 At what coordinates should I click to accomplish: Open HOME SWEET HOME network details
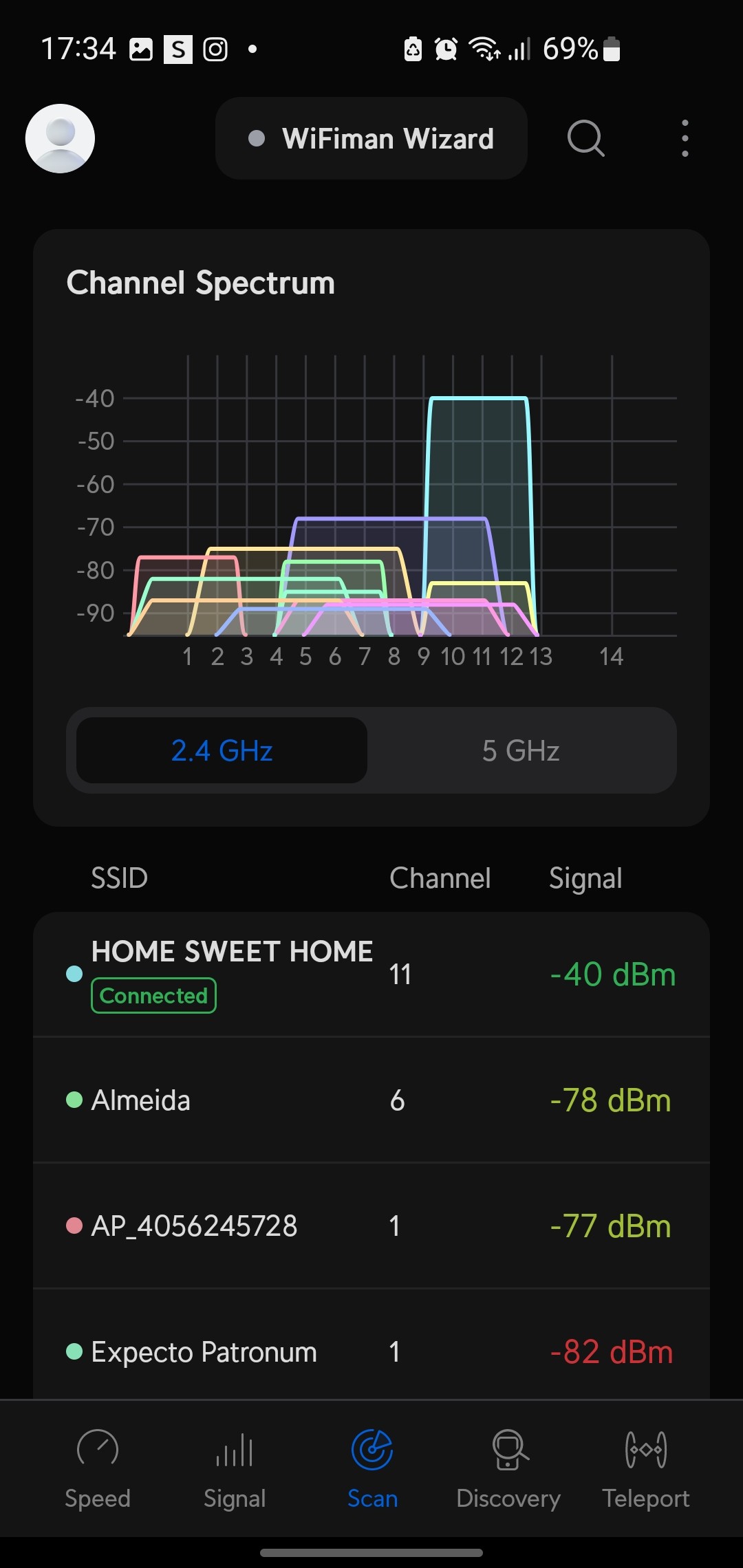(371, 974)
